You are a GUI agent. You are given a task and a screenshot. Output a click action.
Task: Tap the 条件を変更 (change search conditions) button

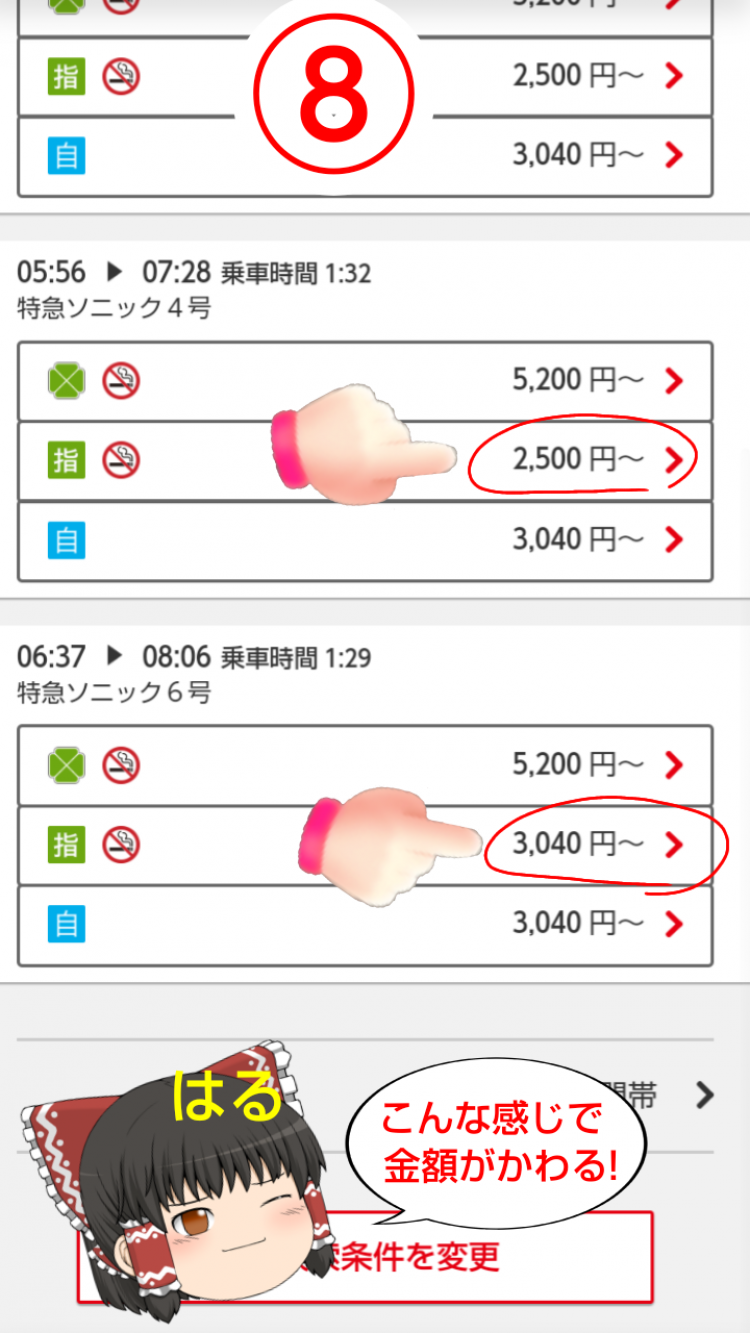(365, 1257)
